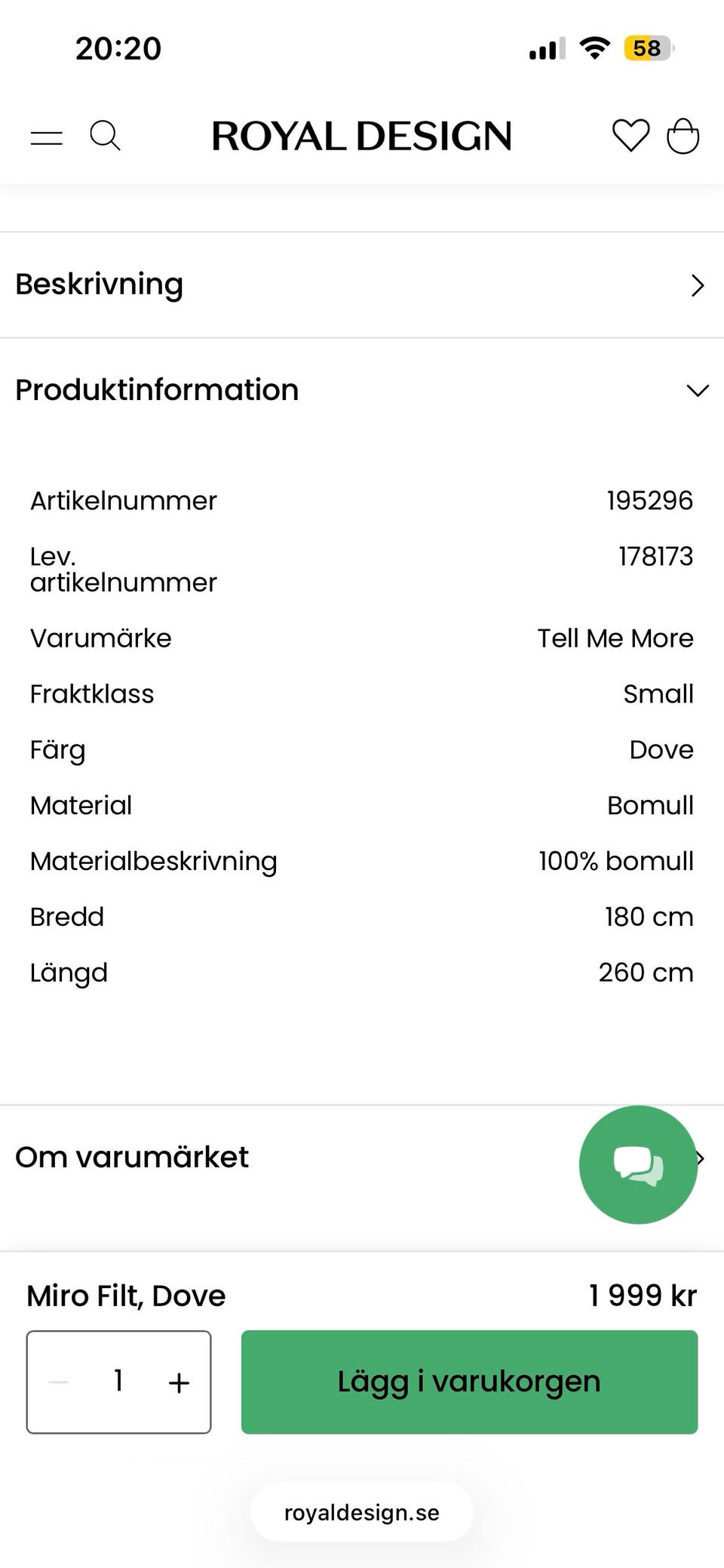Expand the Om varumärket section
The height and width of the screenshot is (1568, 724).
(x=287, y=1158)
